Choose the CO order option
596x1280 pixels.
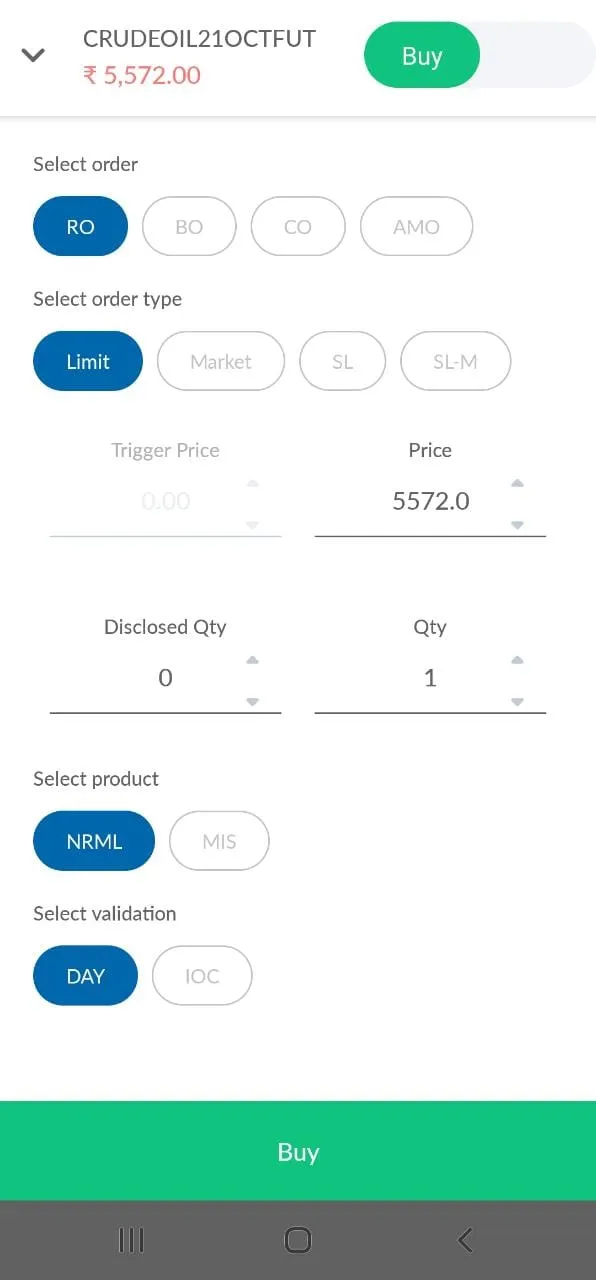298,226
